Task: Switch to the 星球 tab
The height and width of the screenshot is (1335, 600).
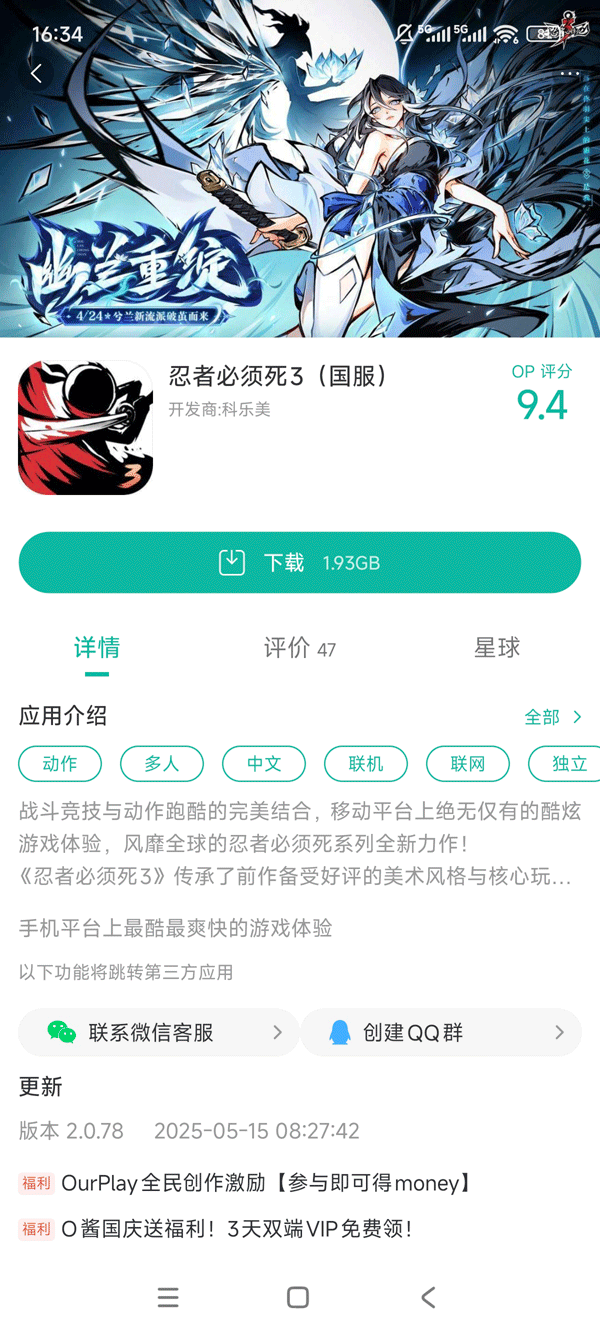Action: [x=497, y=648]
